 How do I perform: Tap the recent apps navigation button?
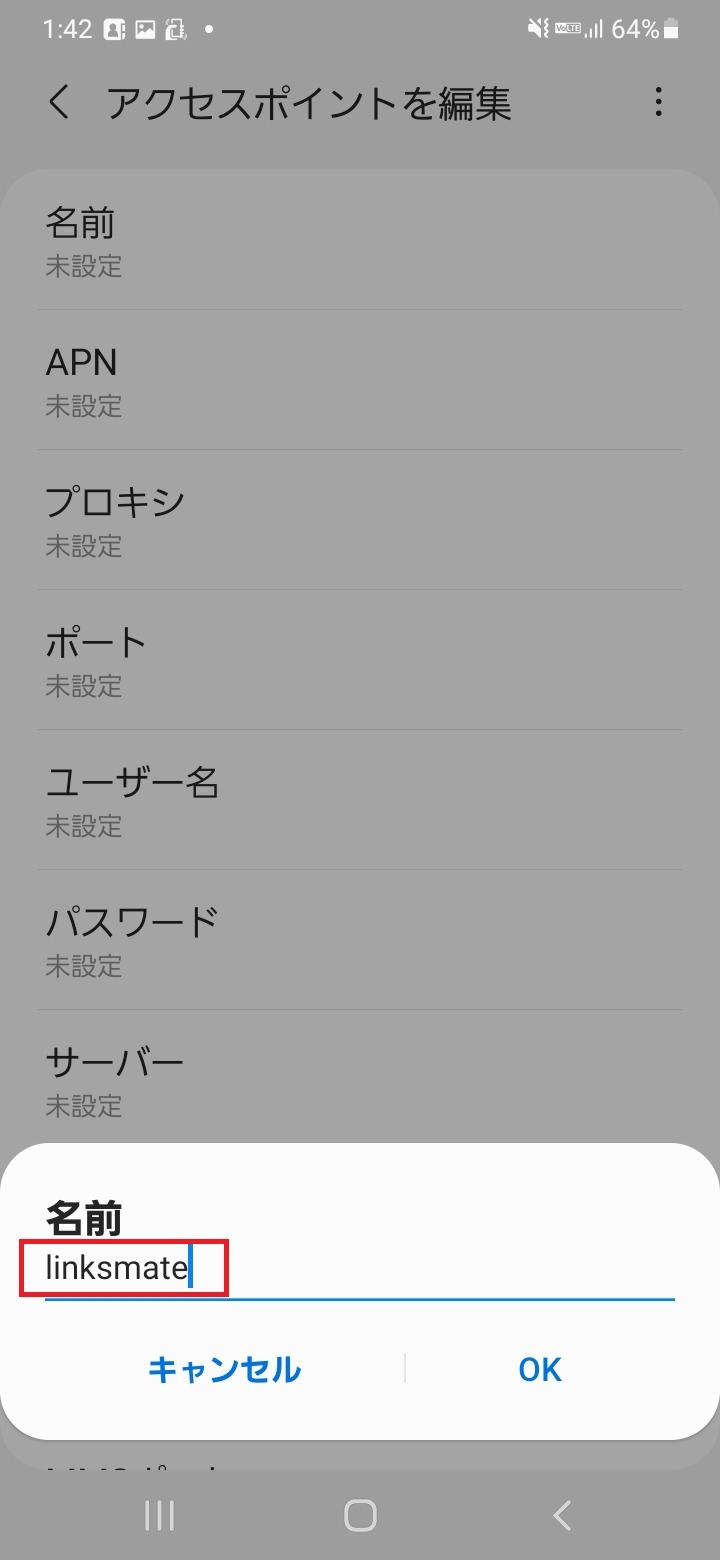tap(158, 1515)
